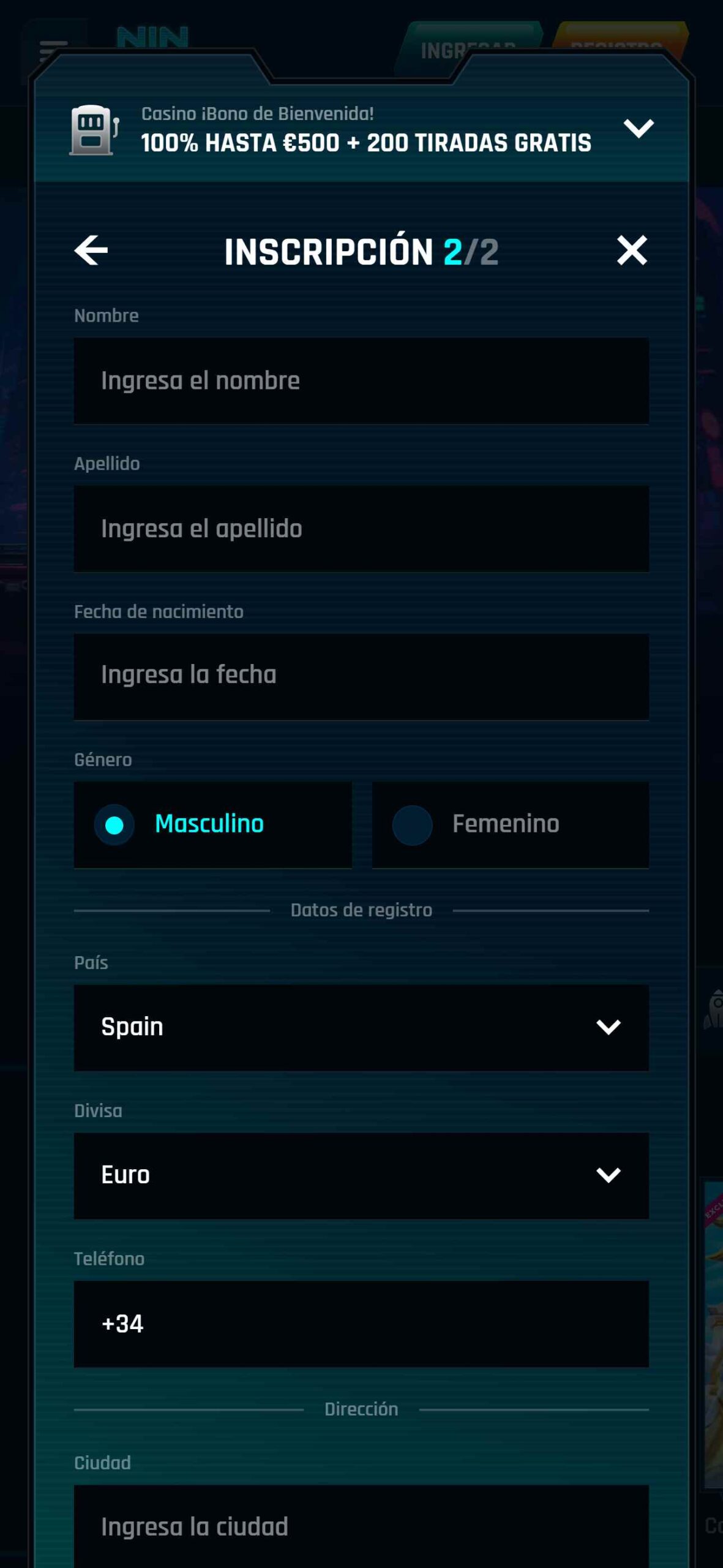Choose Femenino as gender
The image size is (723, 1568).
[510, 824]
